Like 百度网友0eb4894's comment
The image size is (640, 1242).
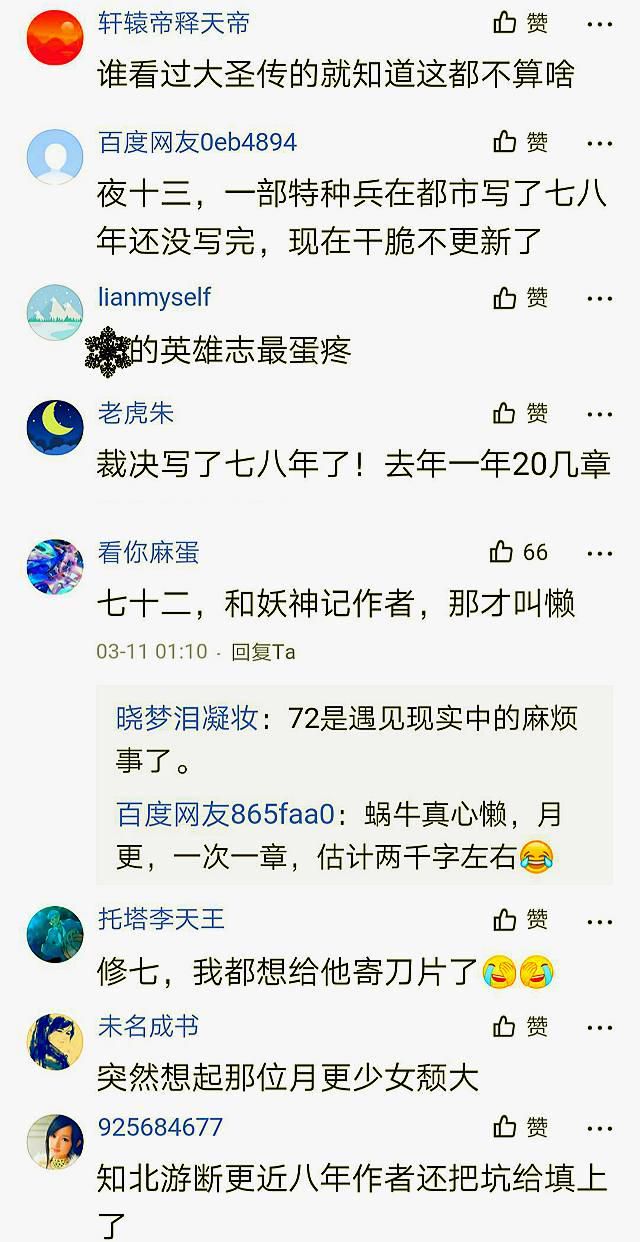(x=520, y=142)
